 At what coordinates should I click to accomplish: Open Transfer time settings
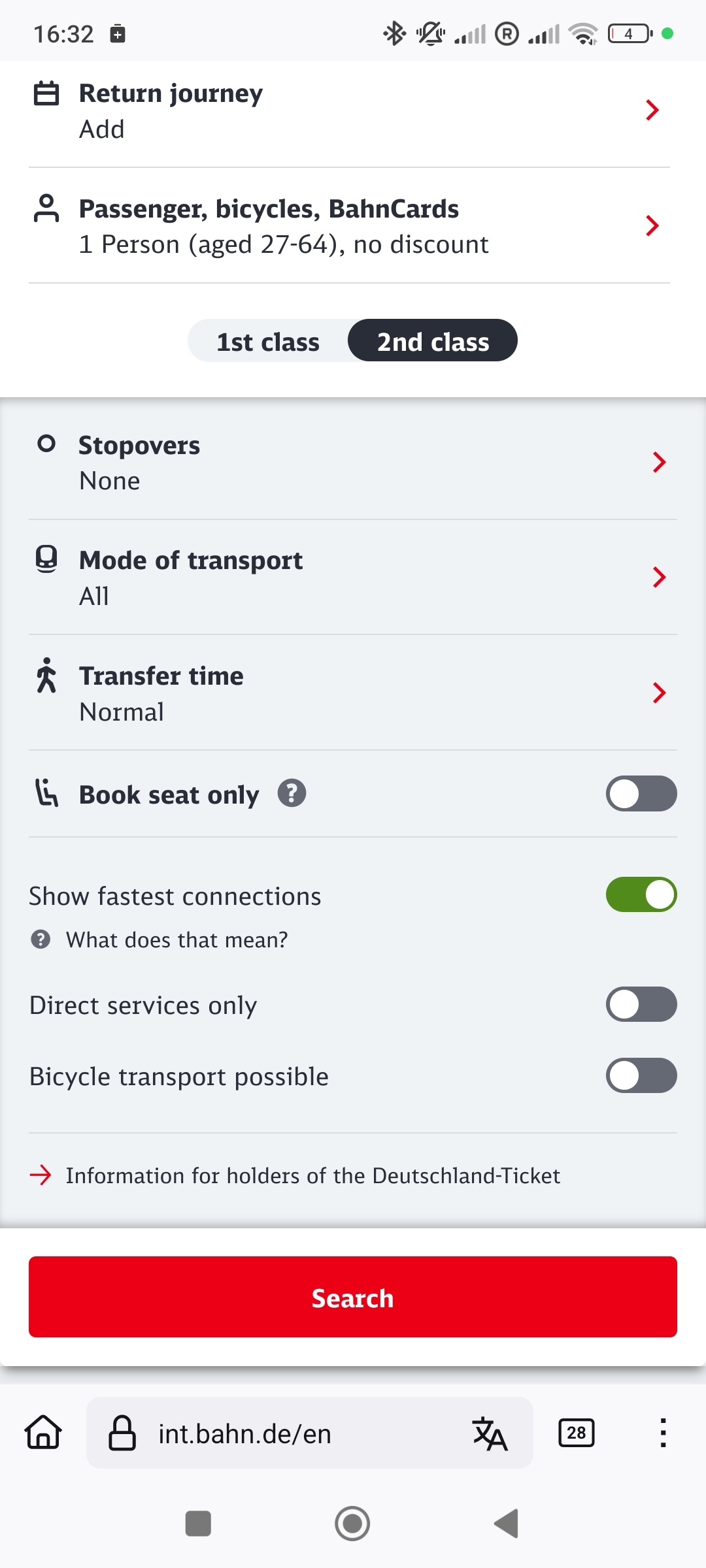pyautogui.click(x=353, y=693)
